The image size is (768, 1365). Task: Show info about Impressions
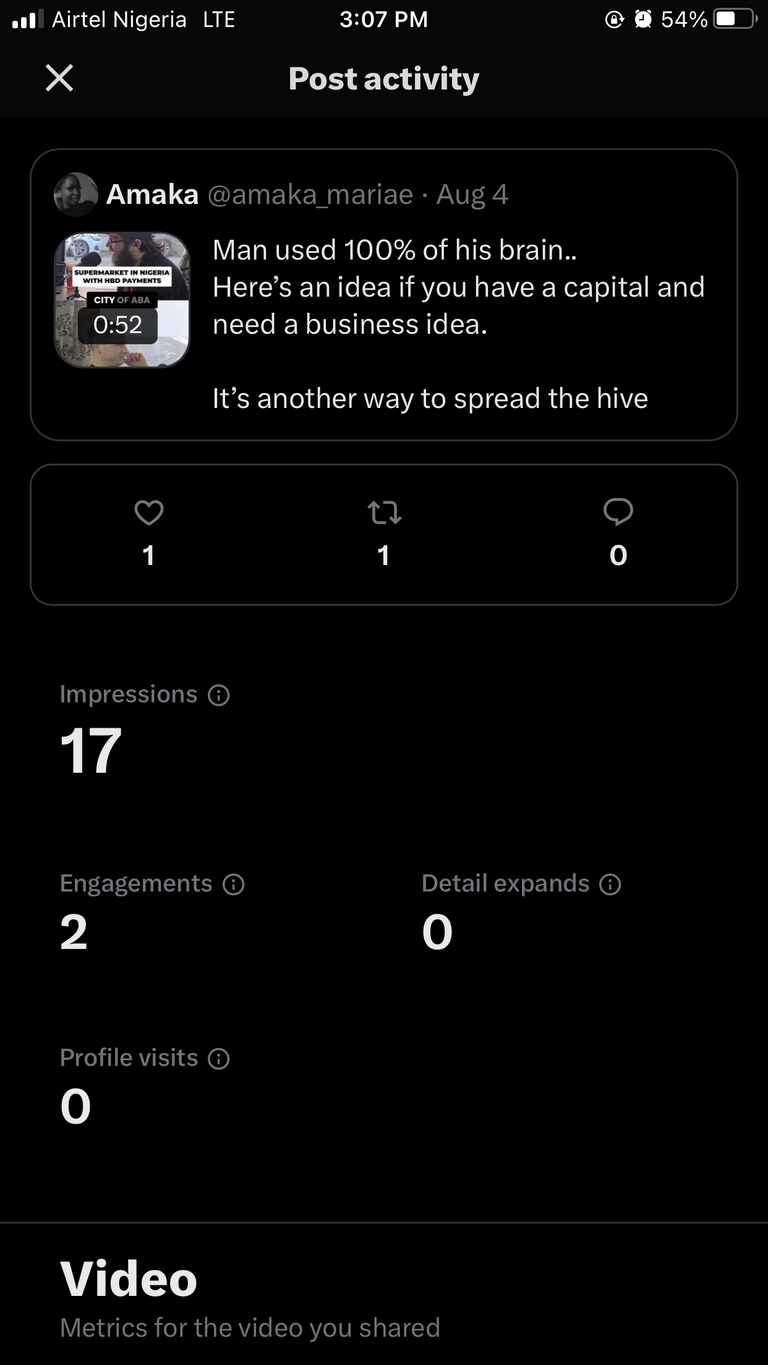tap(219, 695)
